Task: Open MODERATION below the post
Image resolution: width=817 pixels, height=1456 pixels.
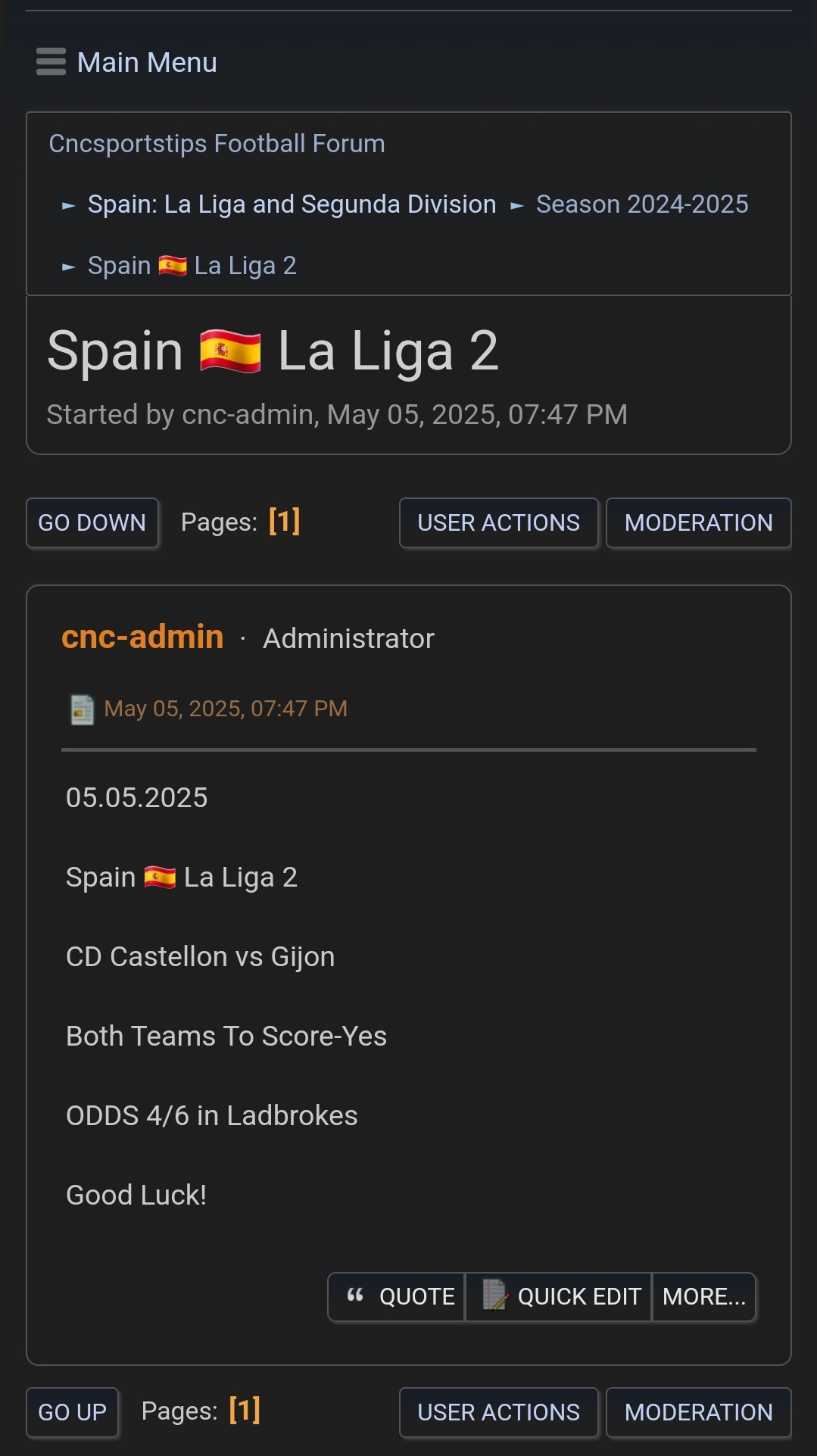Action: 698,1412
